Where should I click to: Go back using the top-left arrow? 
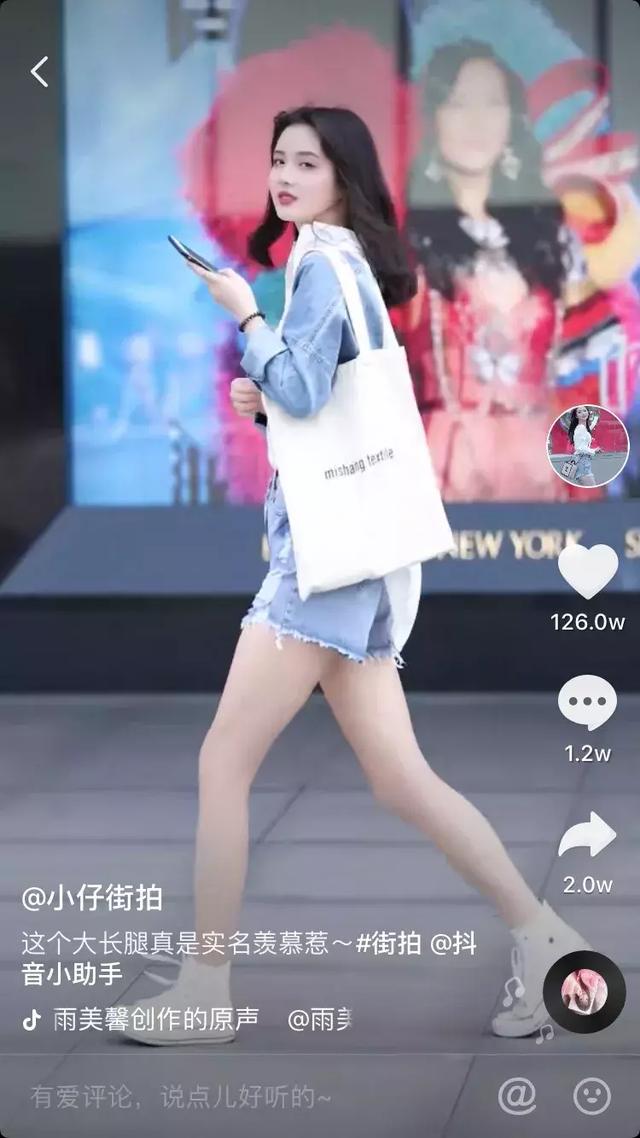39,71
